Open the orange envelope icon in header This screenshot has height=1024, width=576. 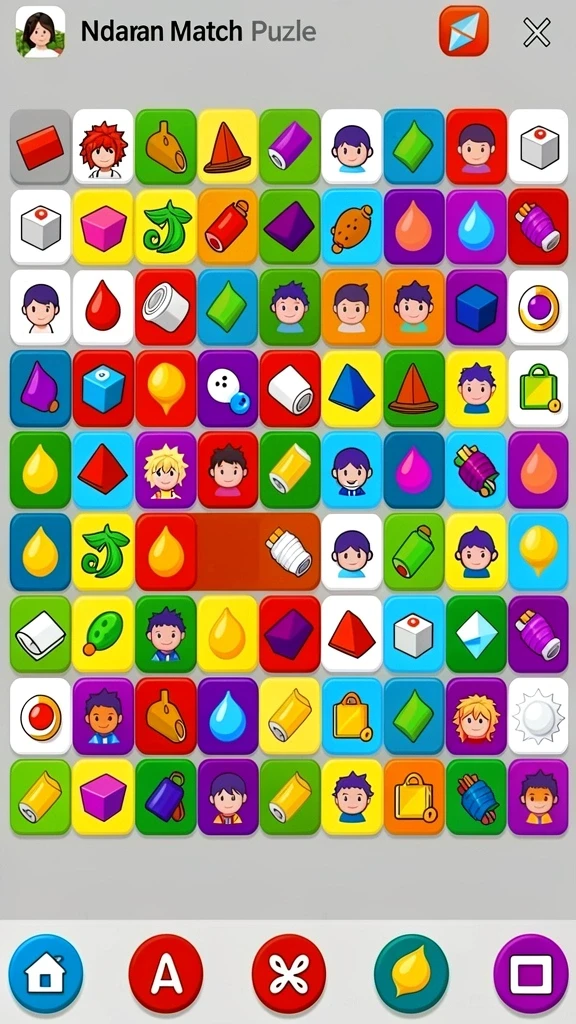(464, 31)
